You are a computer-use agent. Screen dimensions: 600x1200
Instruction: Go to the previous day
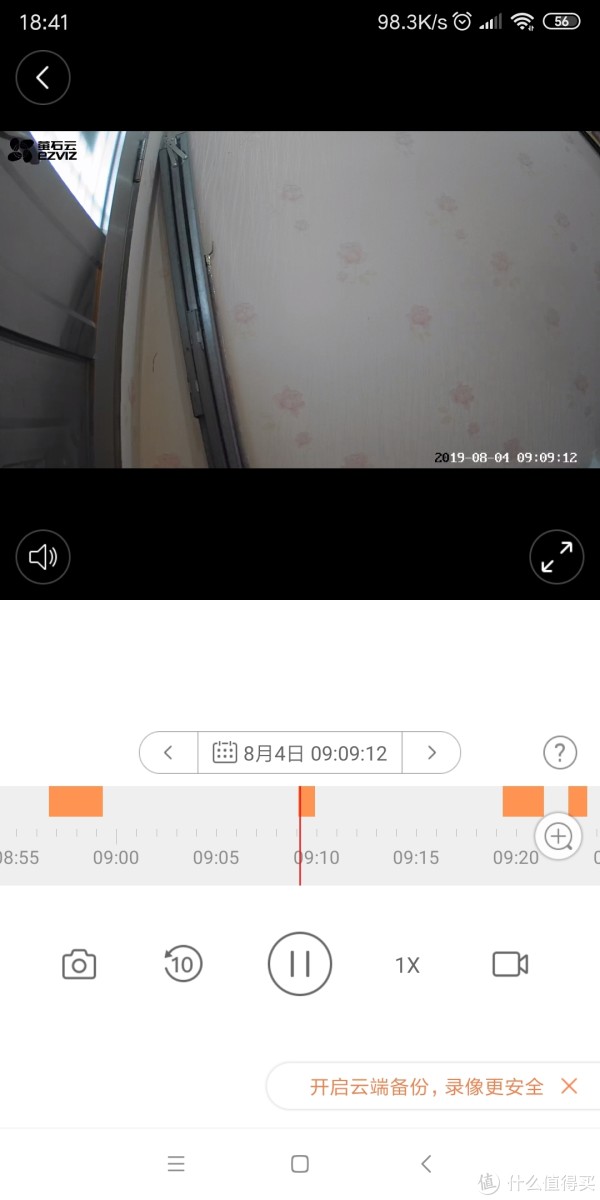(168, 753)
